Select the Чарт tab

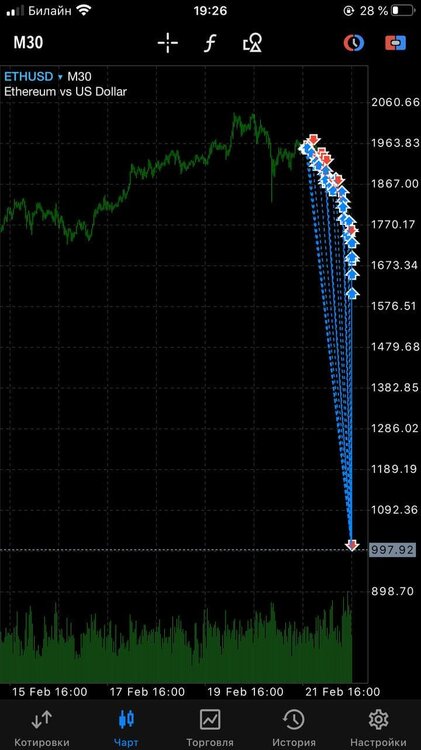(126, 728)
